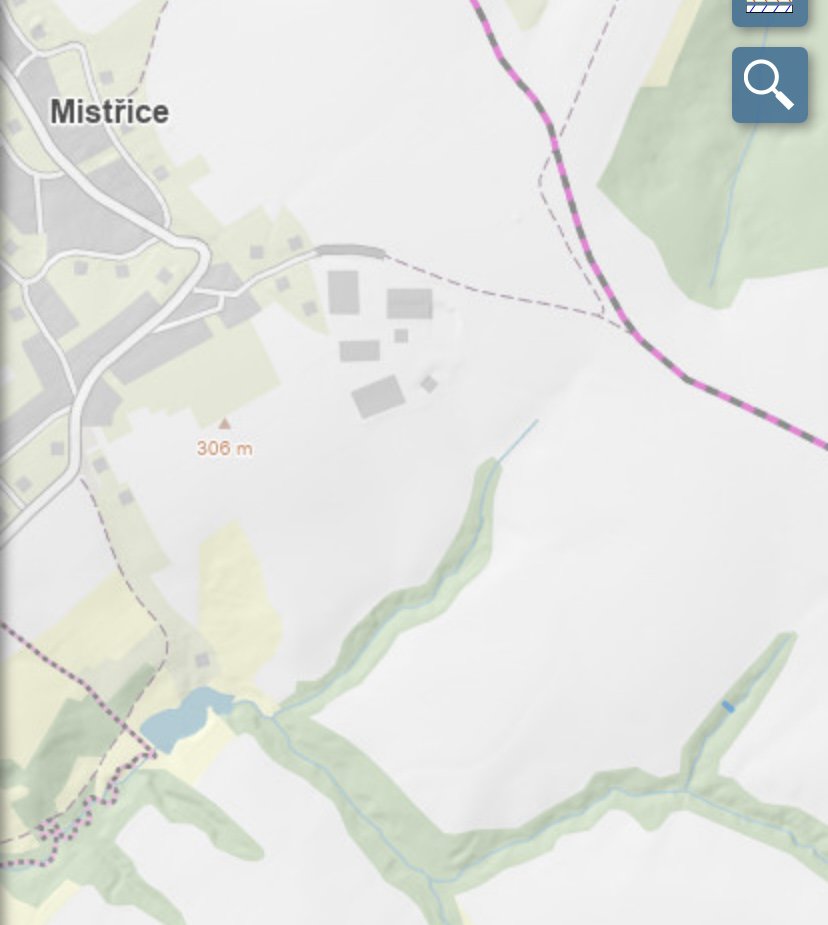Open the map legend button
Image resolution: width=828 pixels, height=925 pixels.
tap(769, 10)
